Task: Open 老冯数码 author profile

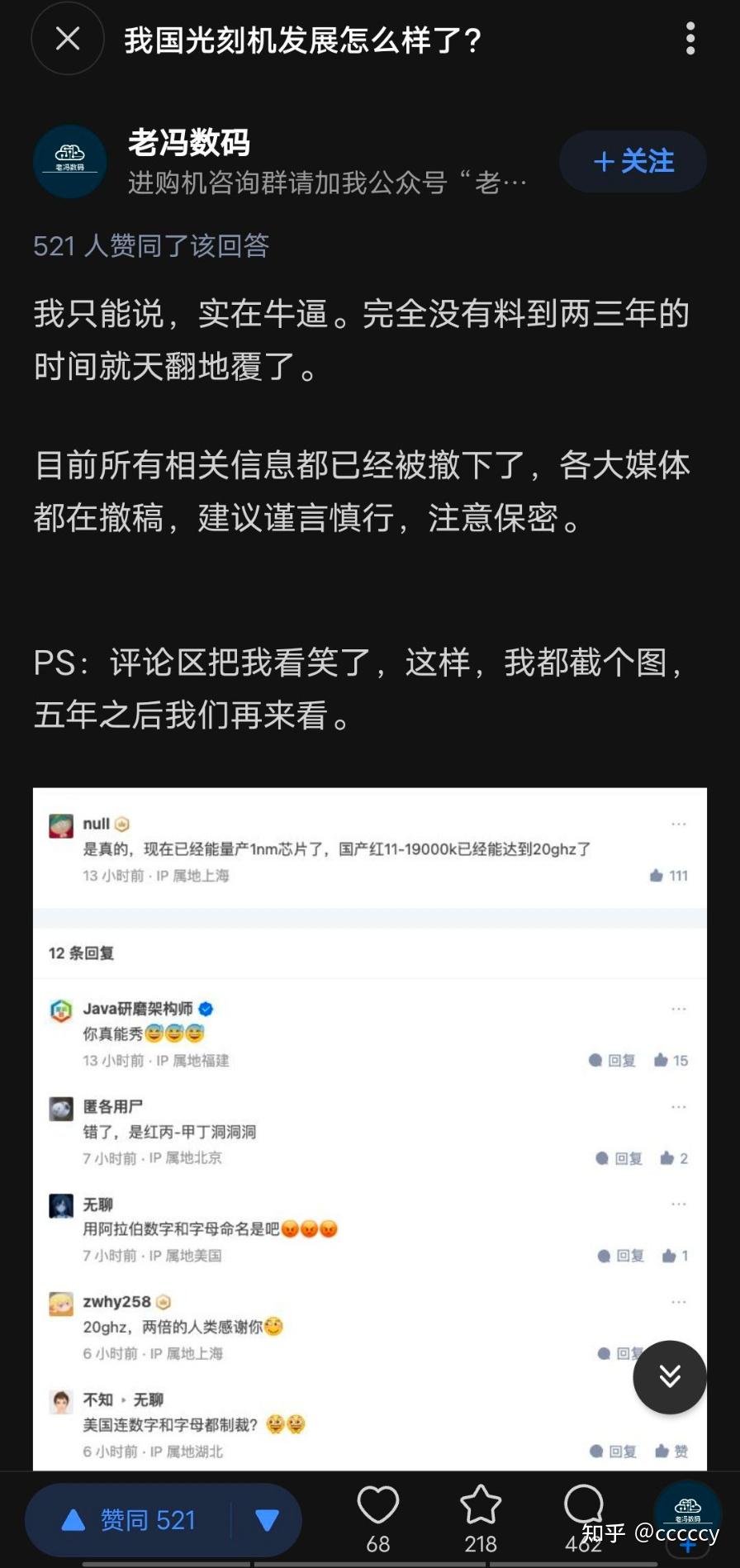Action: [190, 144]
